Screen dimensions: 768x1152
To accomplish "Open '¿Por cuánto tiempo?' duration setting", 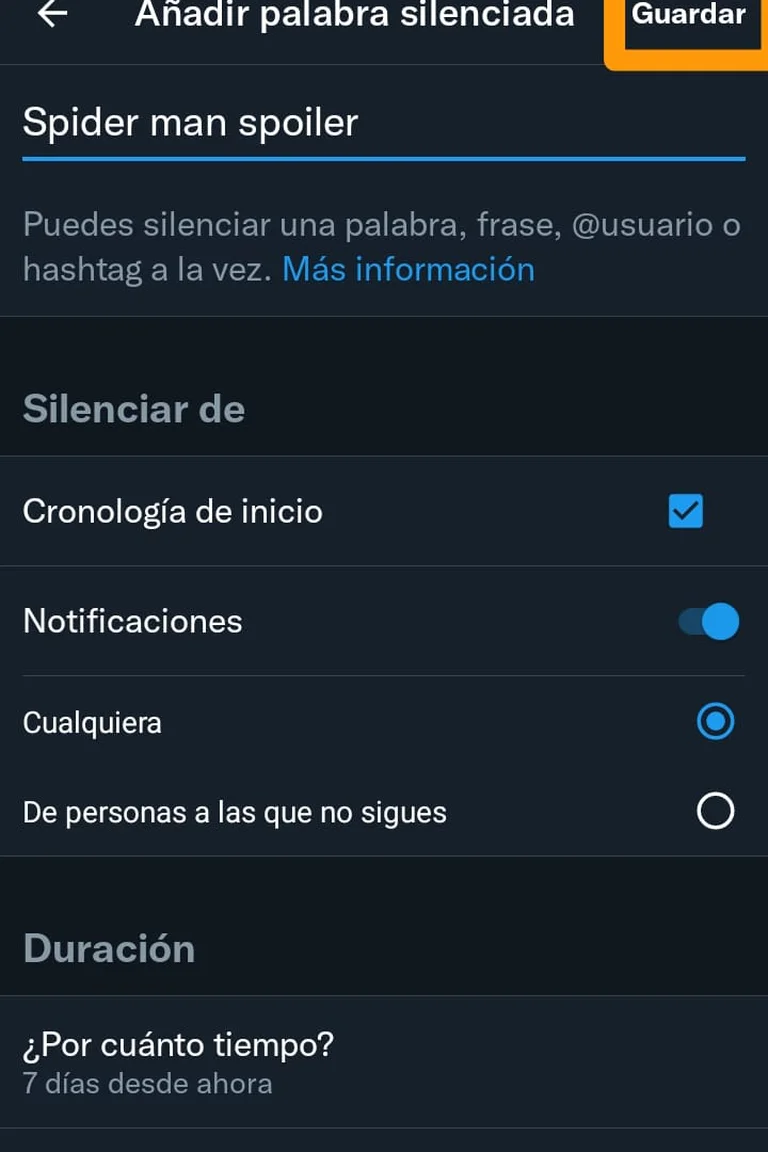I will pyautogui.click(x=383, y=1064).
